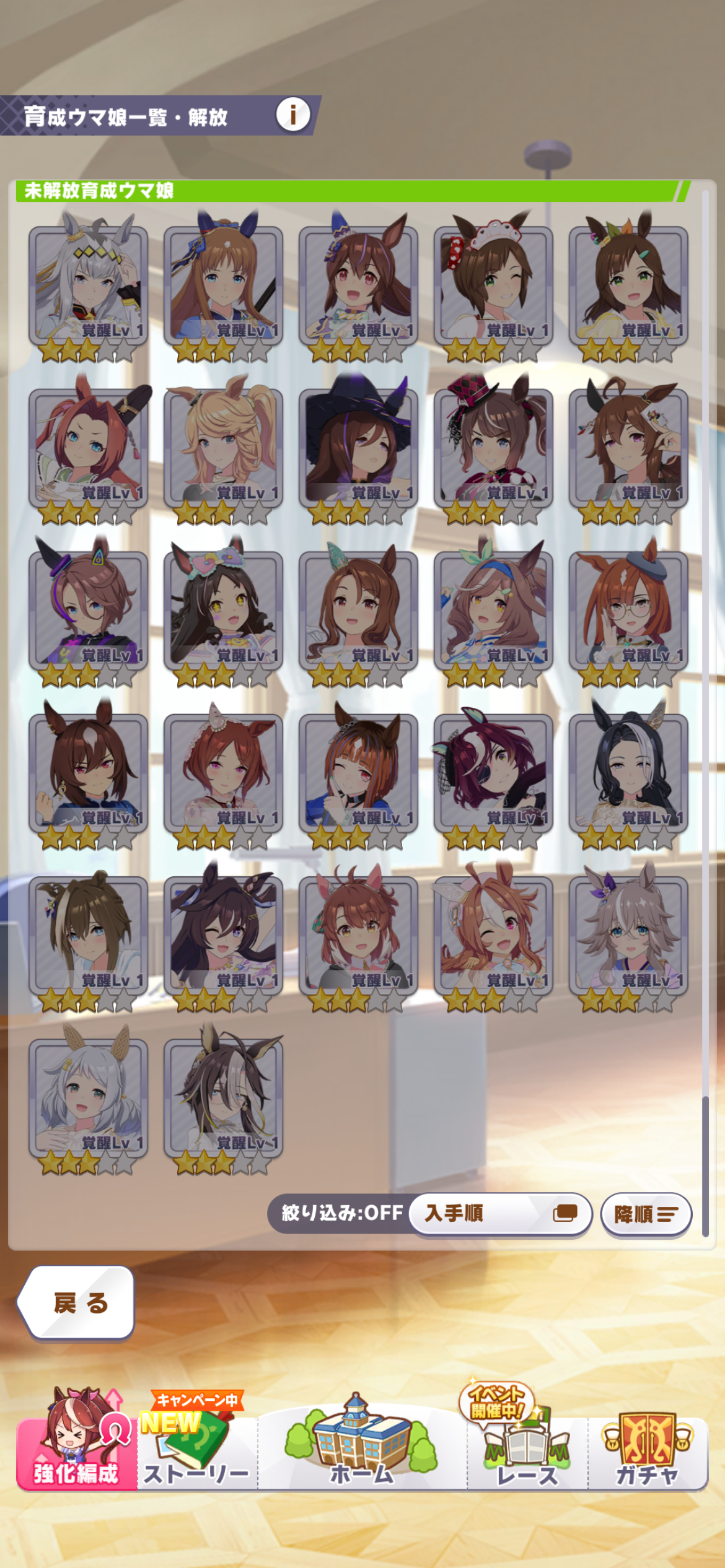Open the info icon beside 育成ウマ娘一覧・解放
The height and width of the screenshot is (1568, 725).
click(292, 115)
